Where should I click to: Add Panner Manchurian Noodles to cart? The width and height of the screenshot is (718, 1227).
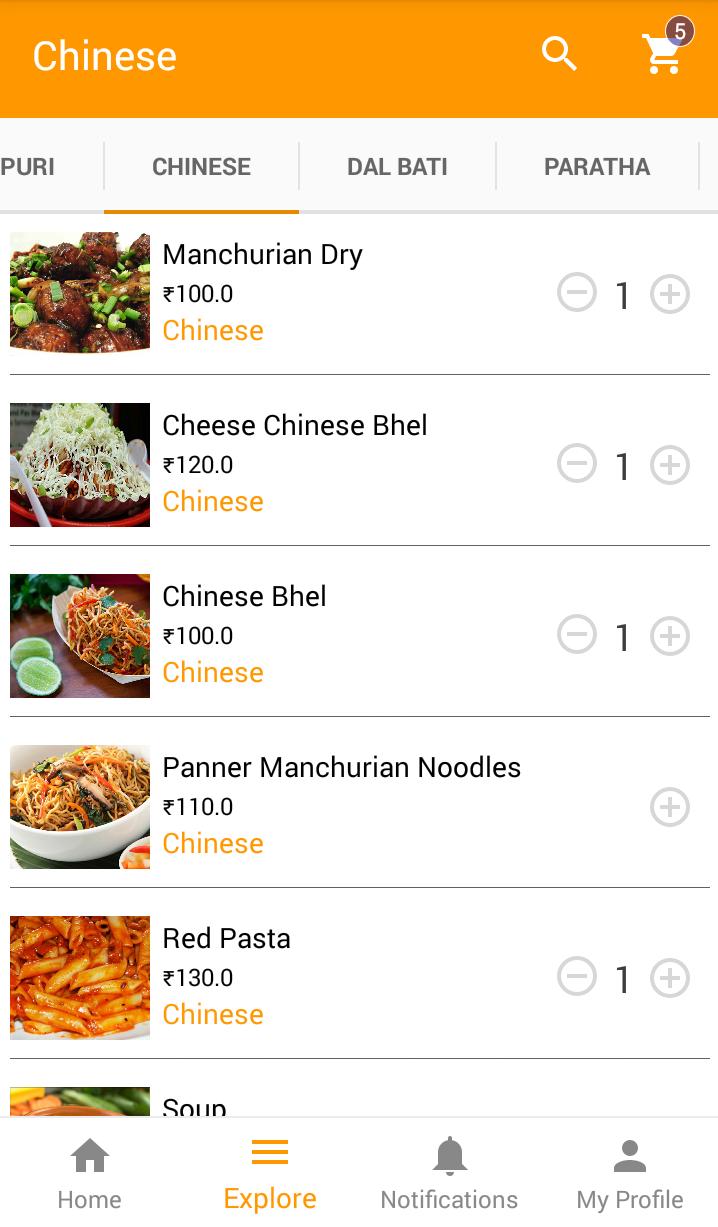tap(670, 807)
